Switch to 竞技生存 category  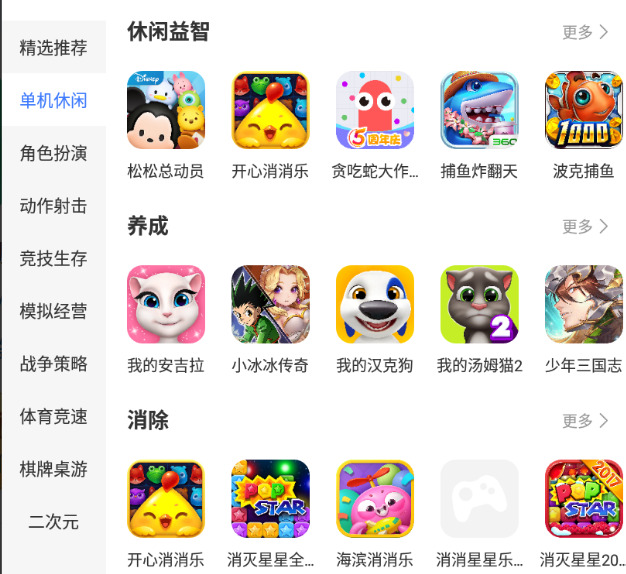point(53,258)
